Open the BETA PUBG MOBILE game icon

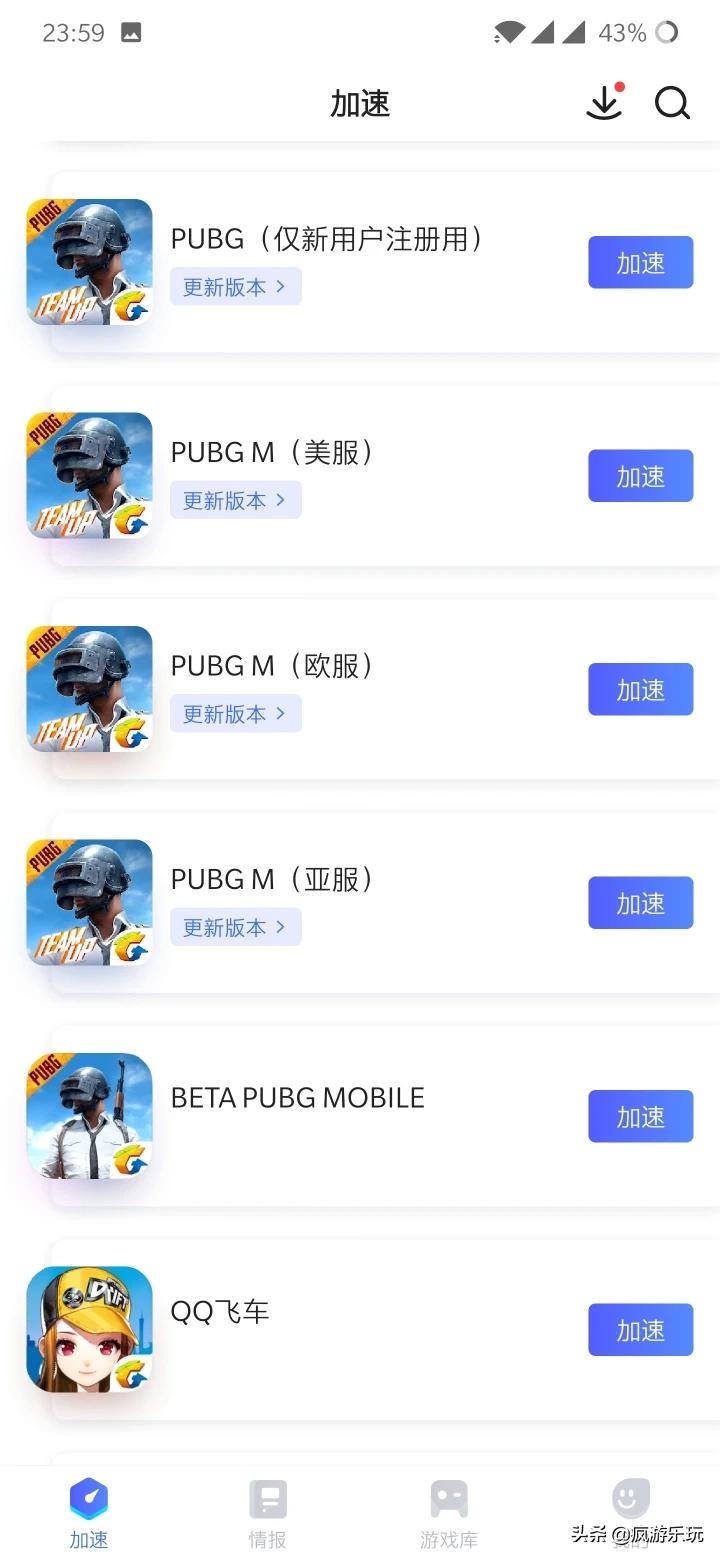pyautogui.click(x=90, y=1116)
